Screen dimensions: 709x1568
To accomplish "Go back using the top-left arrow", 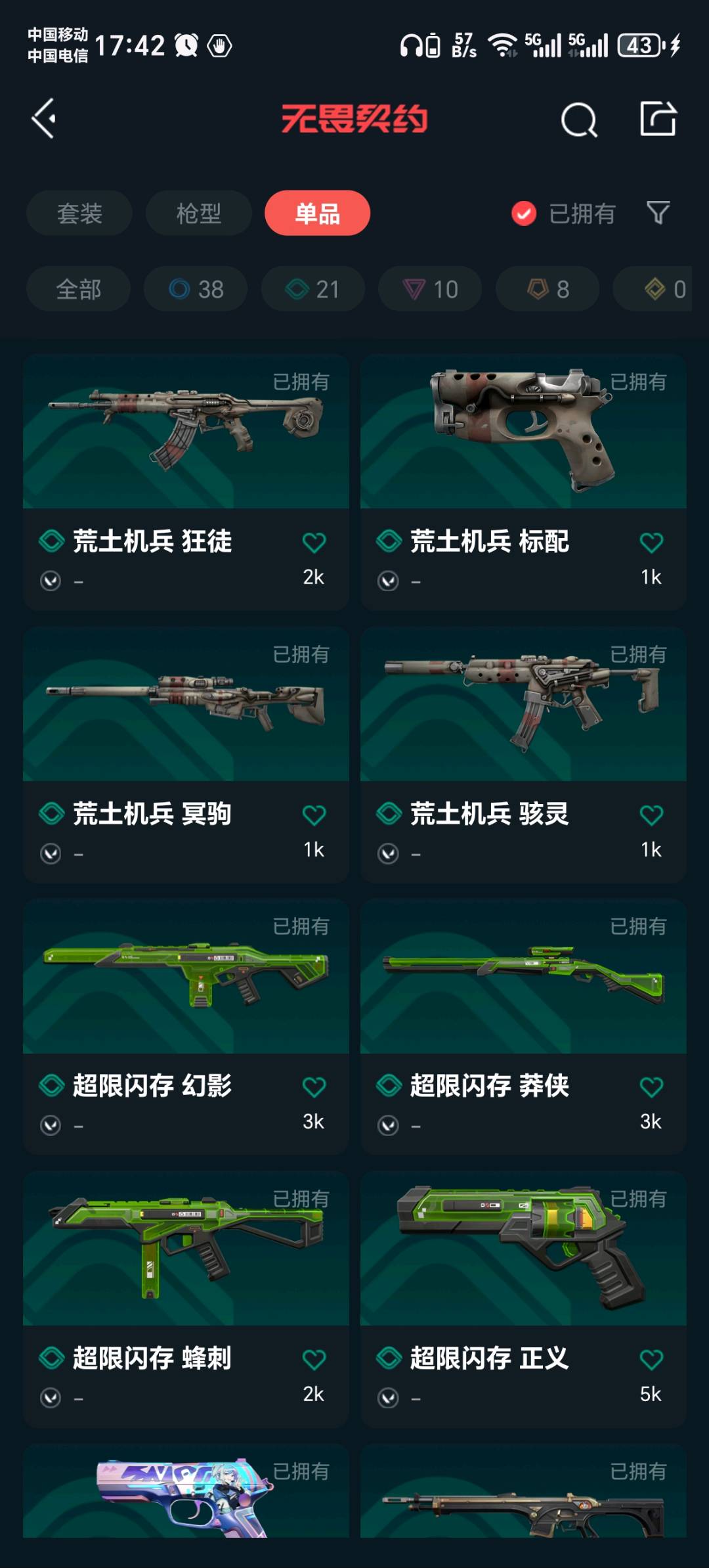I will coord(44,119).
